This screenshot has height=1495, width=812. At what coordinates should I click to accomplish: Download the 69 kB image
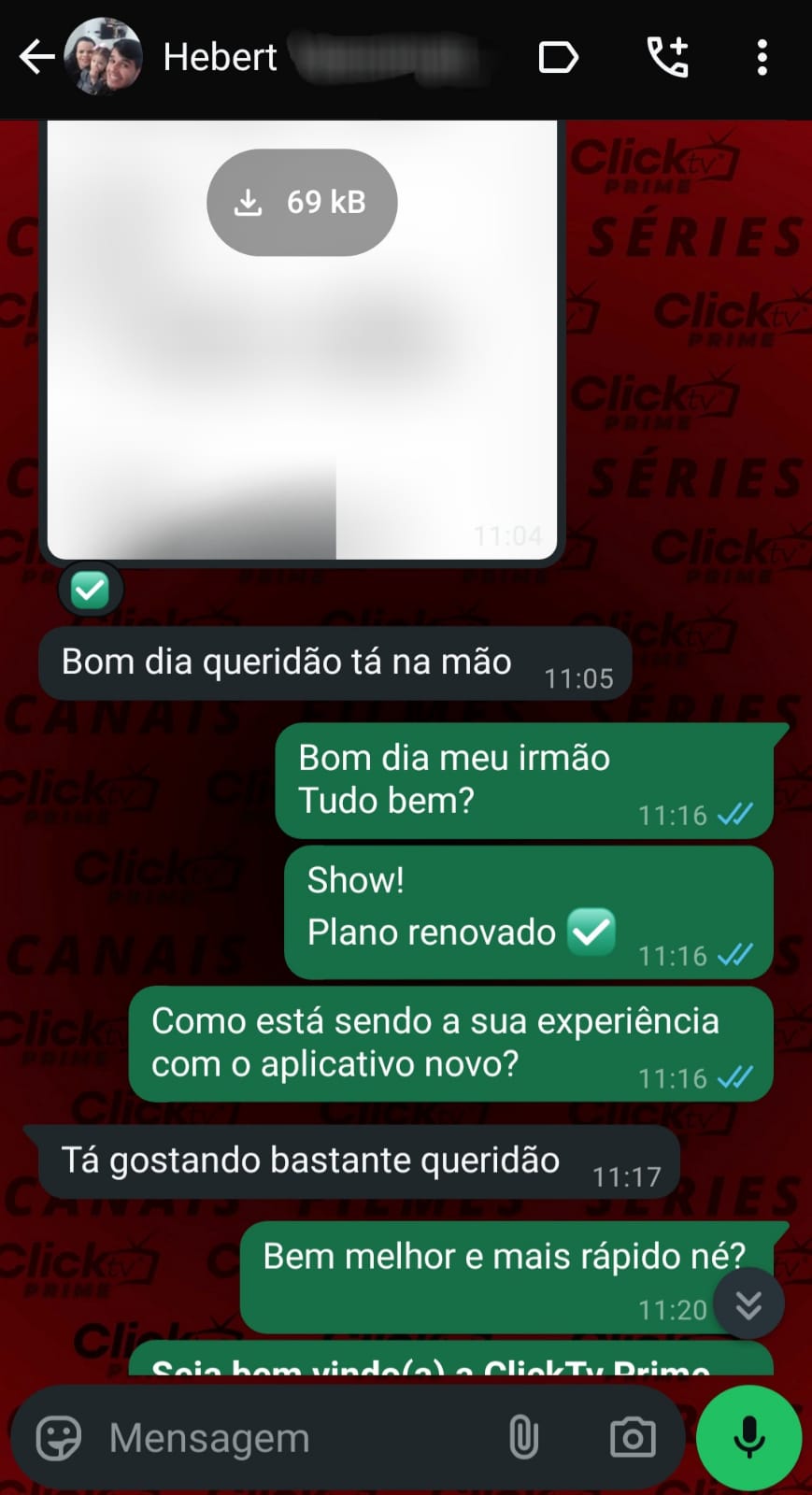[x=302, y=202]
